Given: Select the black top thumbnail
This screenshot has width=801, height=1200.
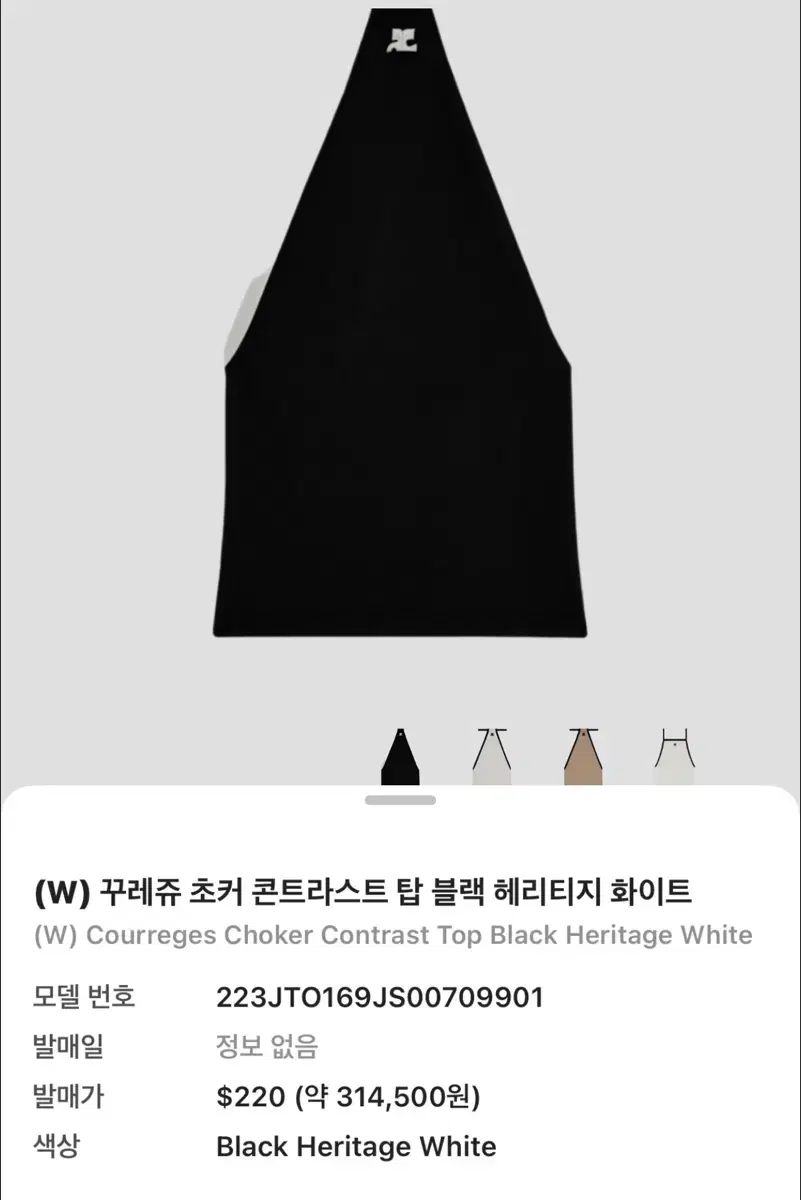Looking at the screenshot, I should pyautogui.click(x=397, y=756).
